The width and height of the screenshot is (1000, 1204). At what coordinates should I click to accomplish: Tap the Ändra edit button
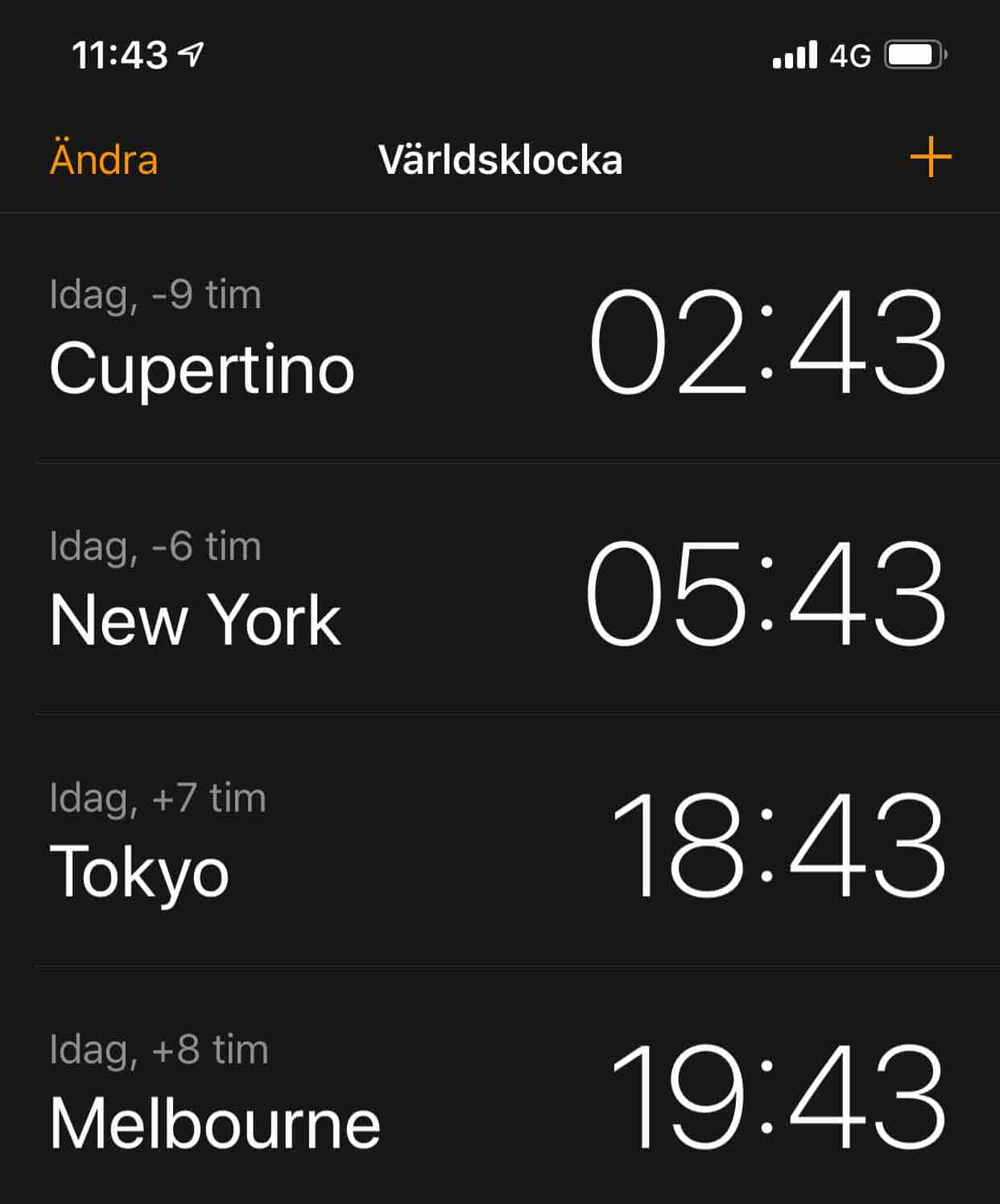(104, 159)
